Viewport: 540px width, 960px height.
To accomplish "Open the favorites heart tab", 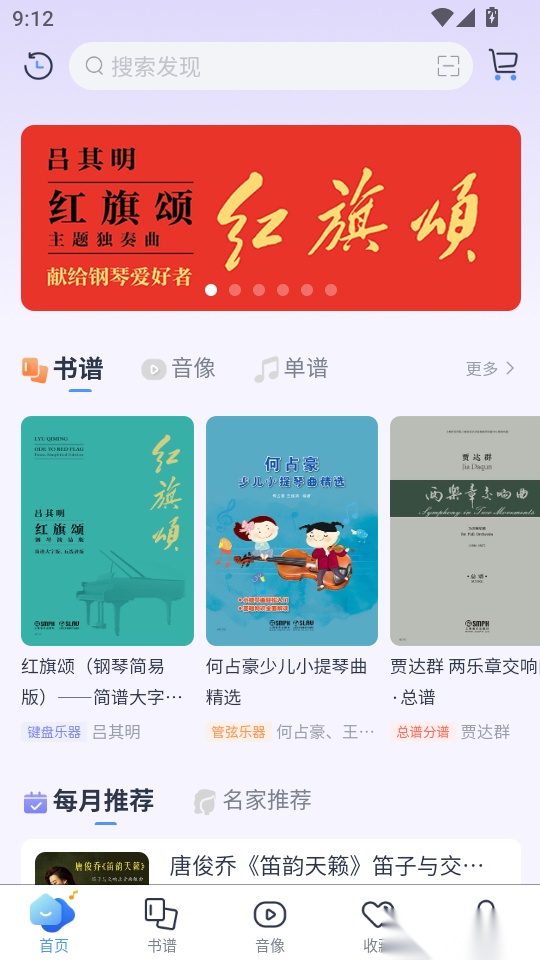I will tap(378, 926).
